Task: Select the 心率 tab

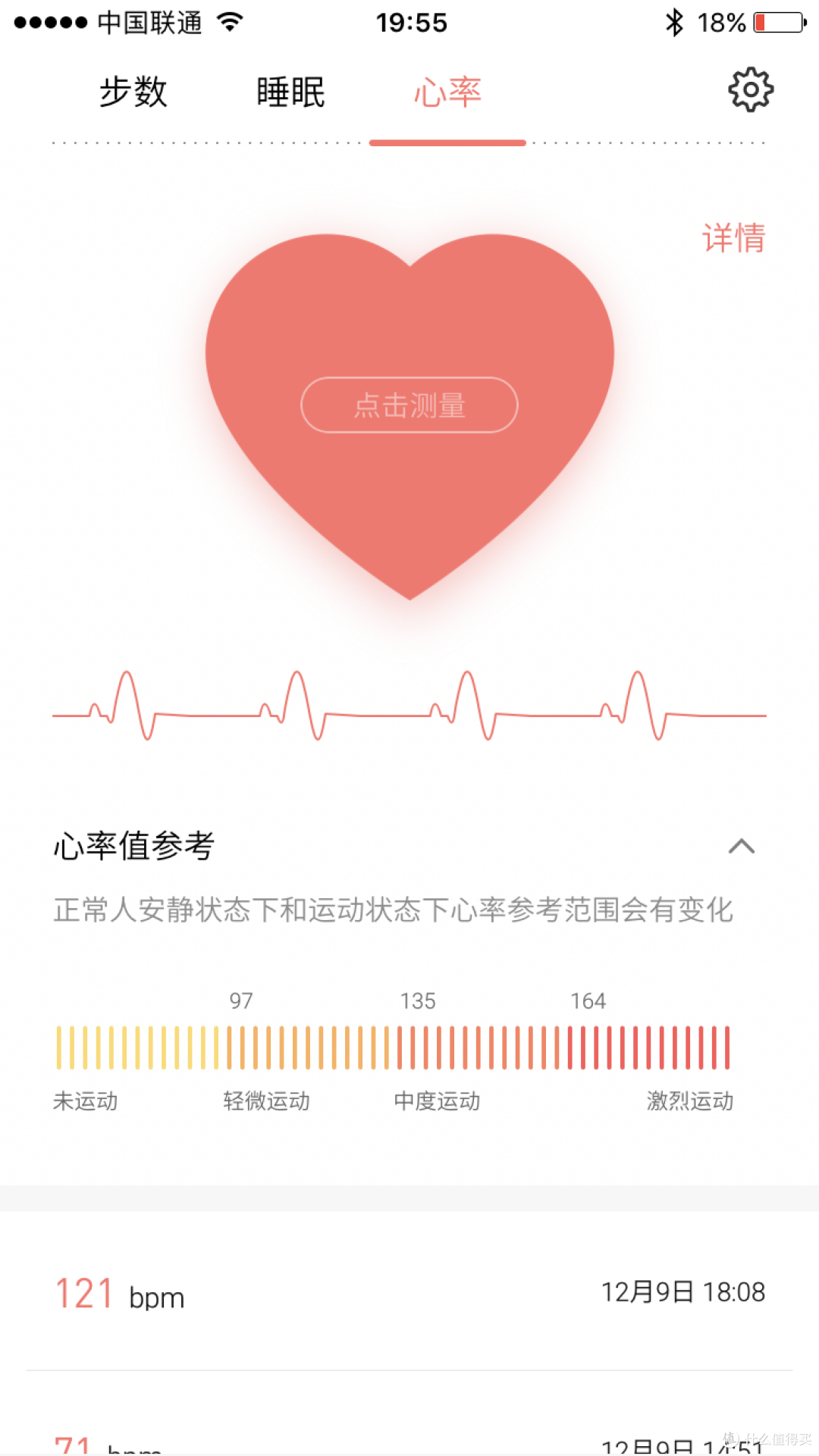Action: (447, 91)
